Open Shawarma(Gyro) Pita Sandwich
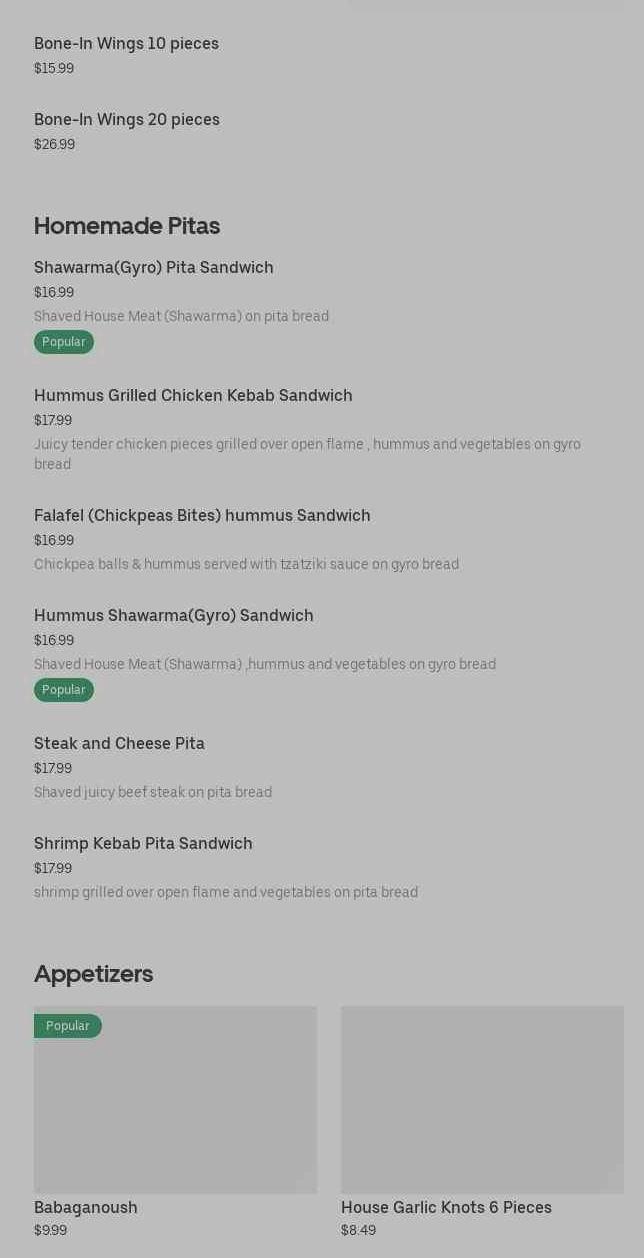Image resolution: width=644 pixels, height=1258 pixels. 154,268
